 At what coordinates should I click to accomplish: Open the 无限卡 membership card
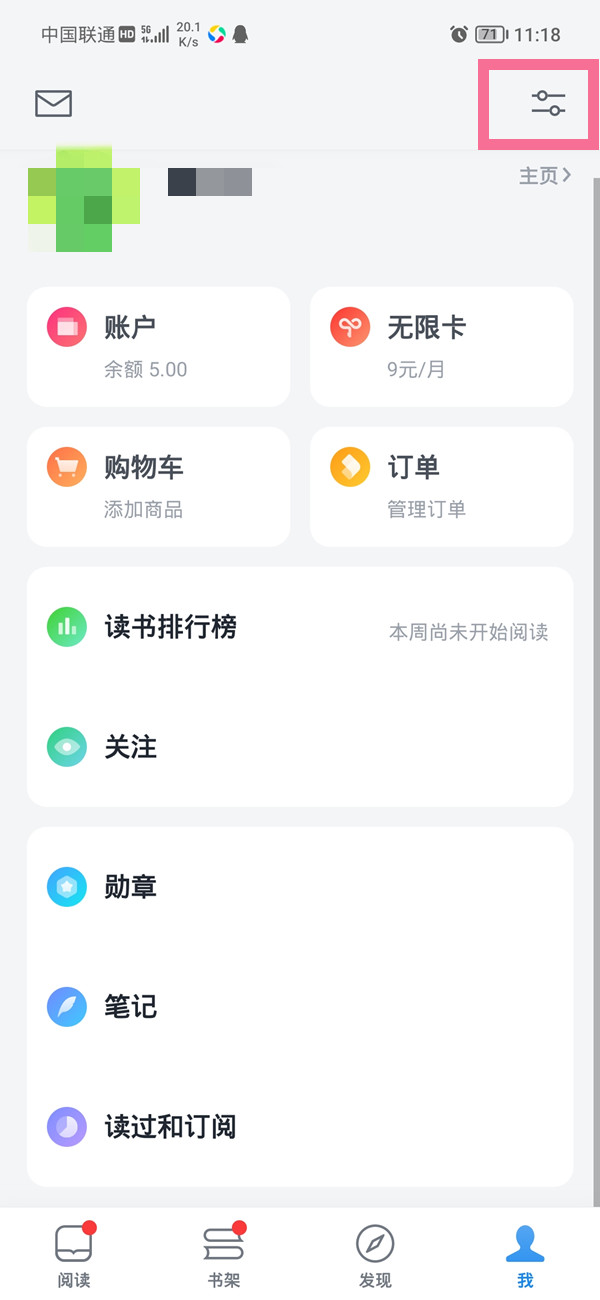[441, 347]
